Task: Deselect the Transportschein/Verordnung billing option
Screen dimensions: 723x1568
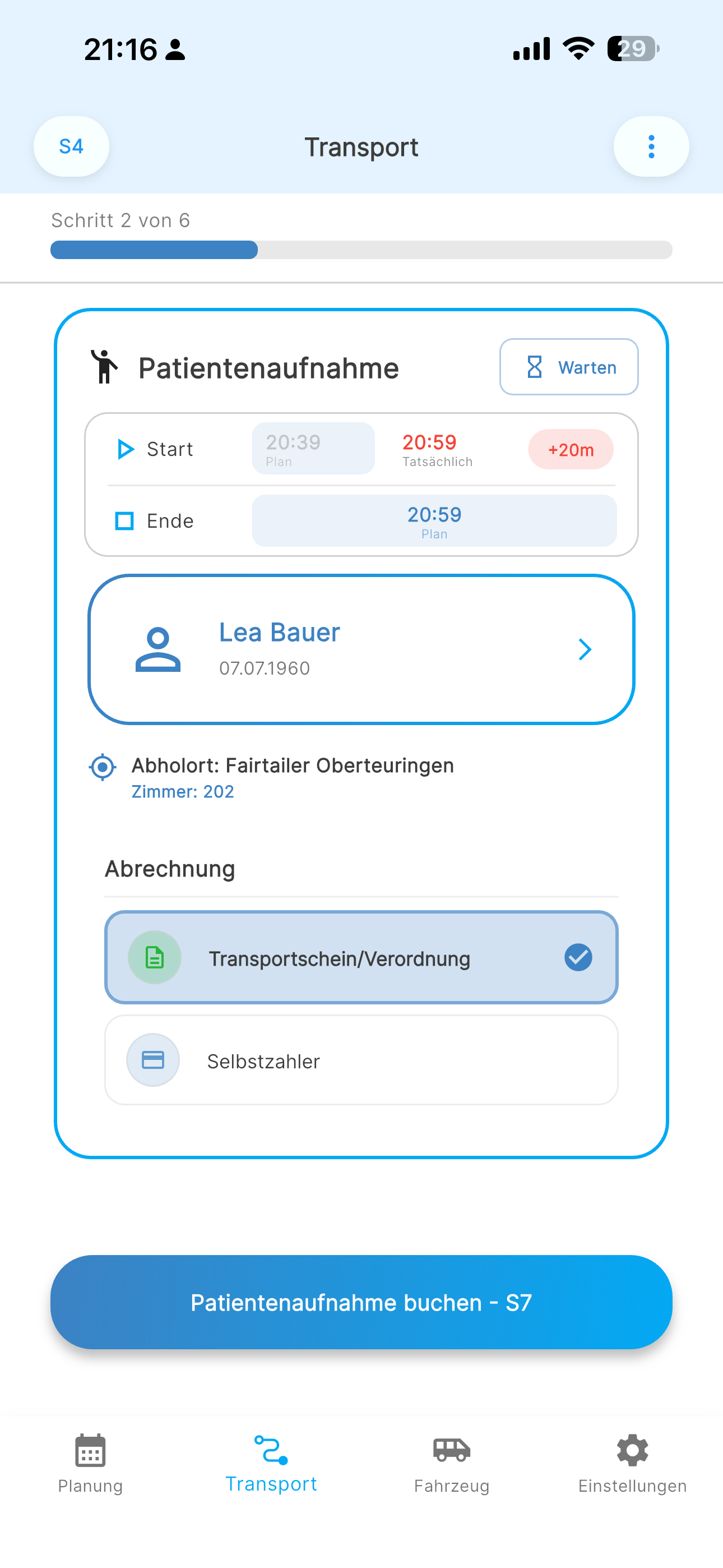Action: [361, 957]
